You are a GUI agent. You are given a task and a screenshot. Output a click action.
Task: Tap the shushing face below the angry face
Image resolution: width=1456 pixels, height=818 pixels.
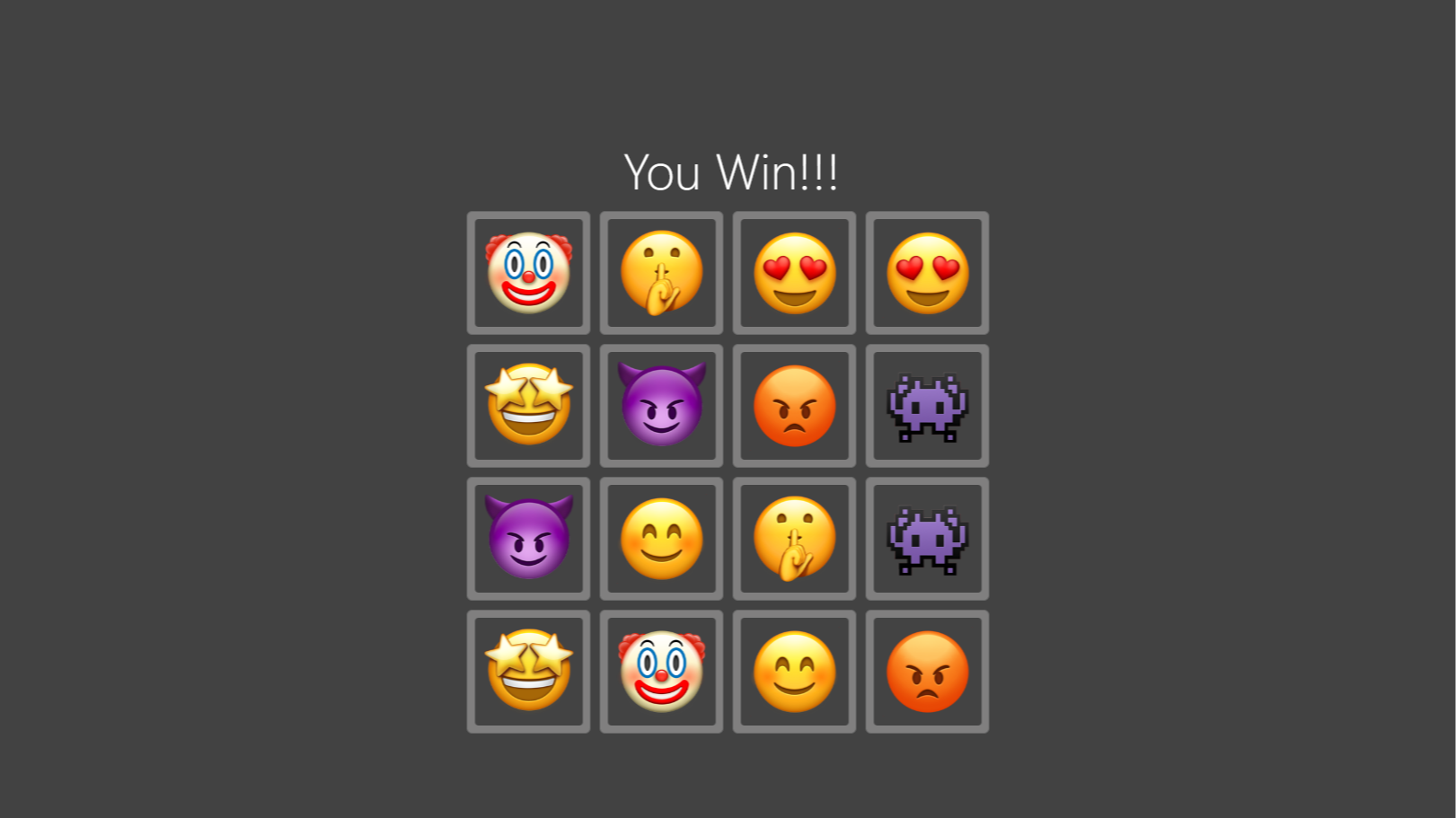tap(794, 539)
